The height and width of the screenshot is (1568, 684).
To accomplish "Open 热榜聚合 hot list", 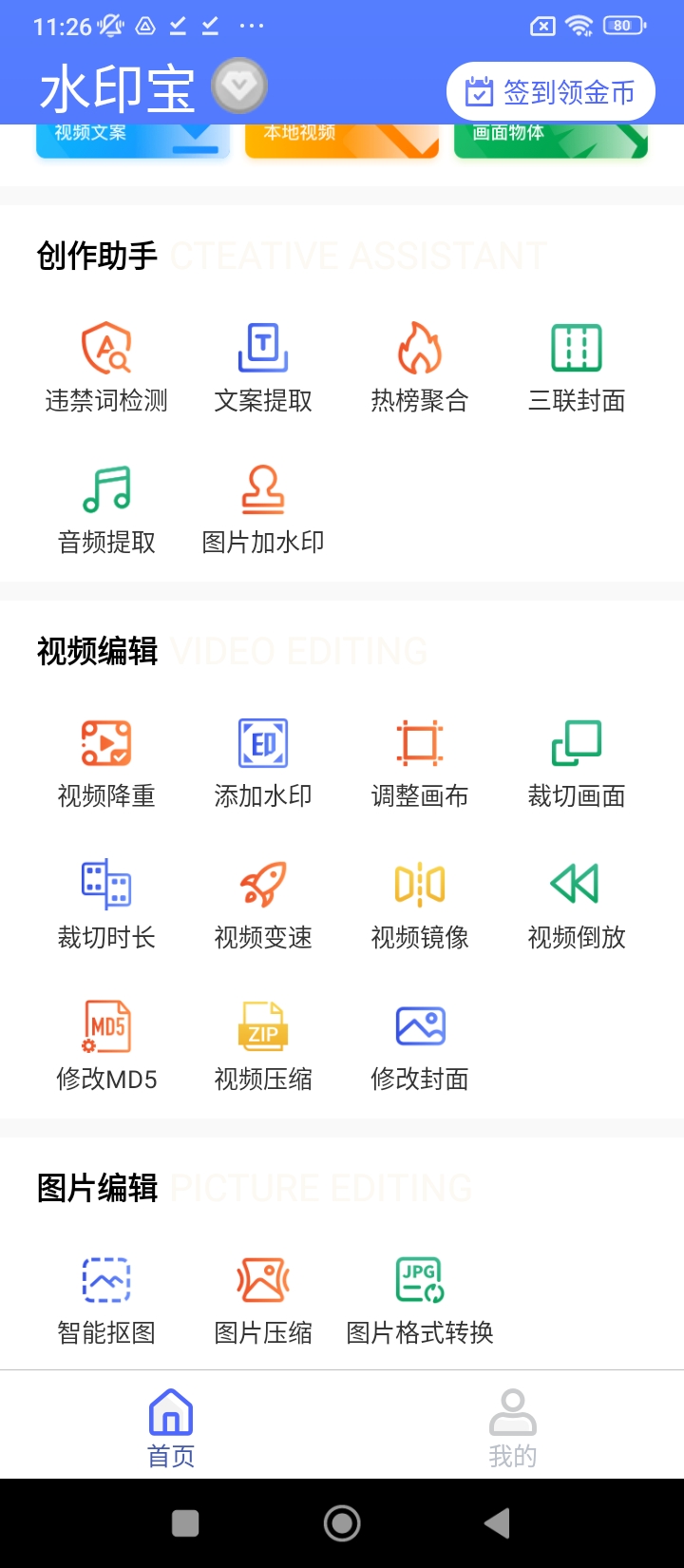I will [420, 368].
